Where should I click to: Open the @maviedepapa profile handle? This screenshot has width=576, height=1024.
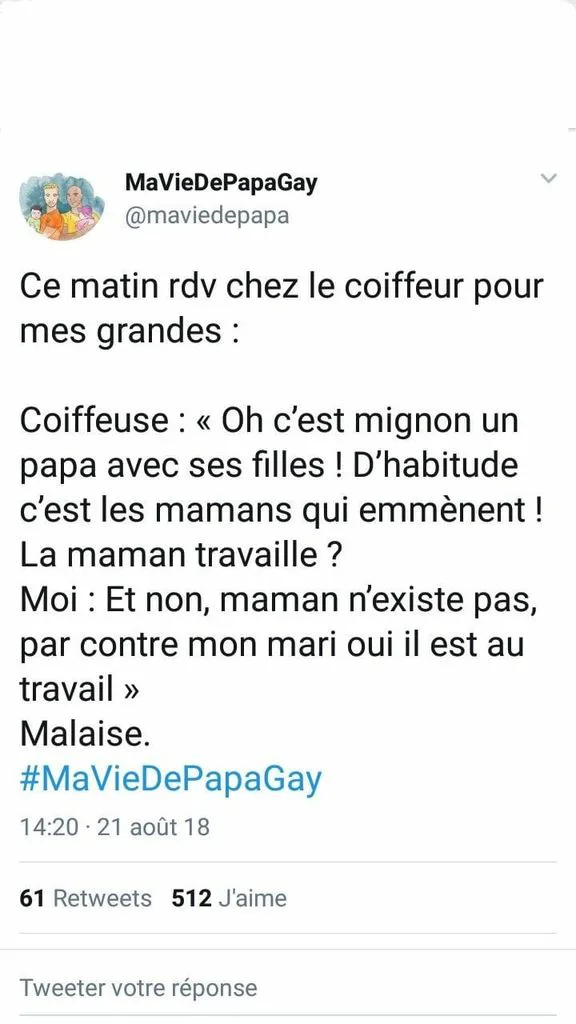click(207, 215)
